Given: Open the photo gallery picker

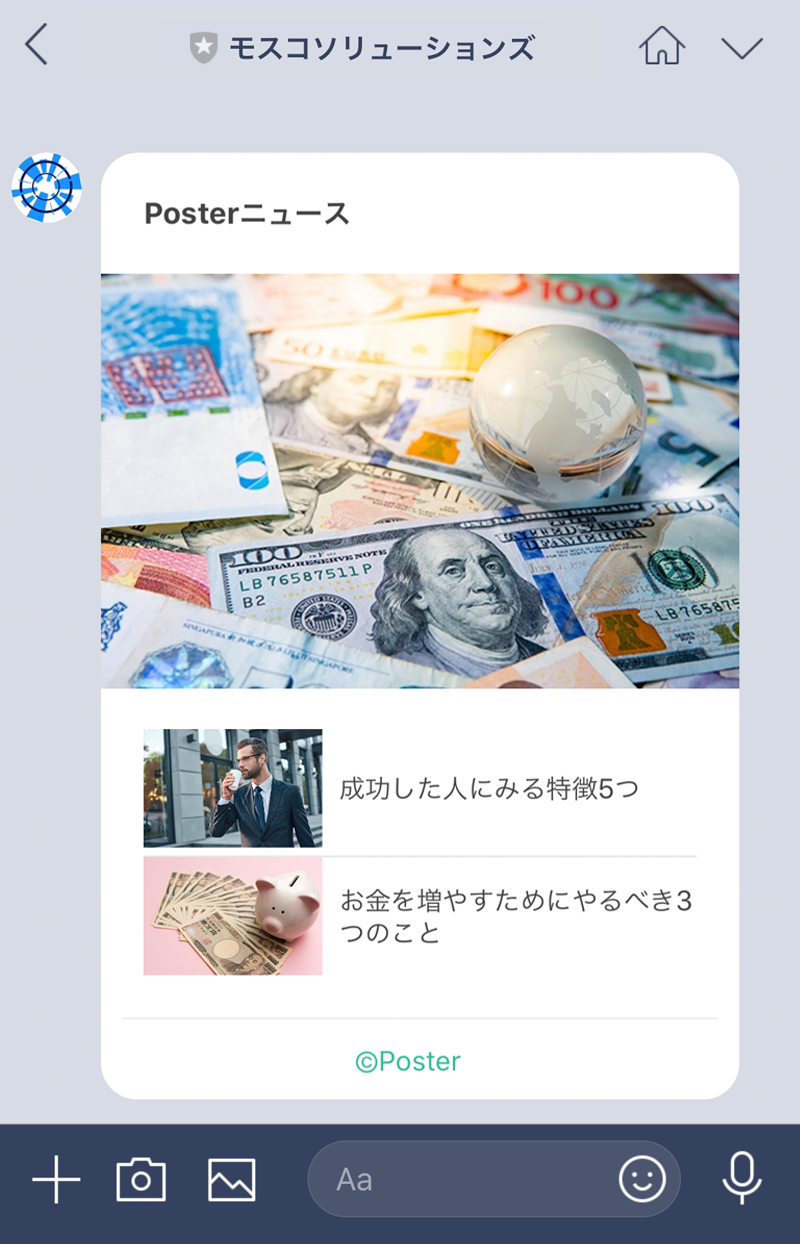Looking at the screenshot, I should coord(231,1180).
